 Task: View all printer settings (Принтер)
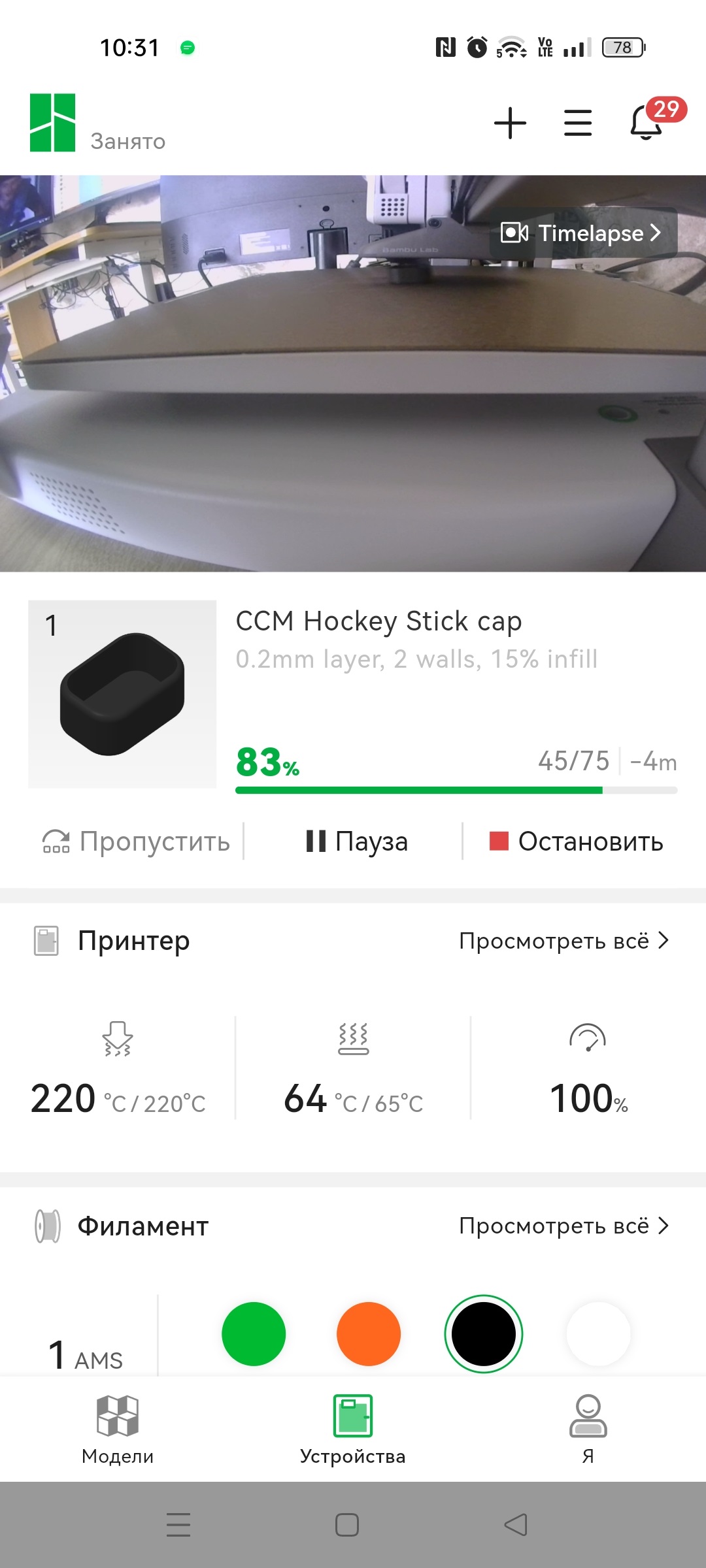(x=563, y=941)
